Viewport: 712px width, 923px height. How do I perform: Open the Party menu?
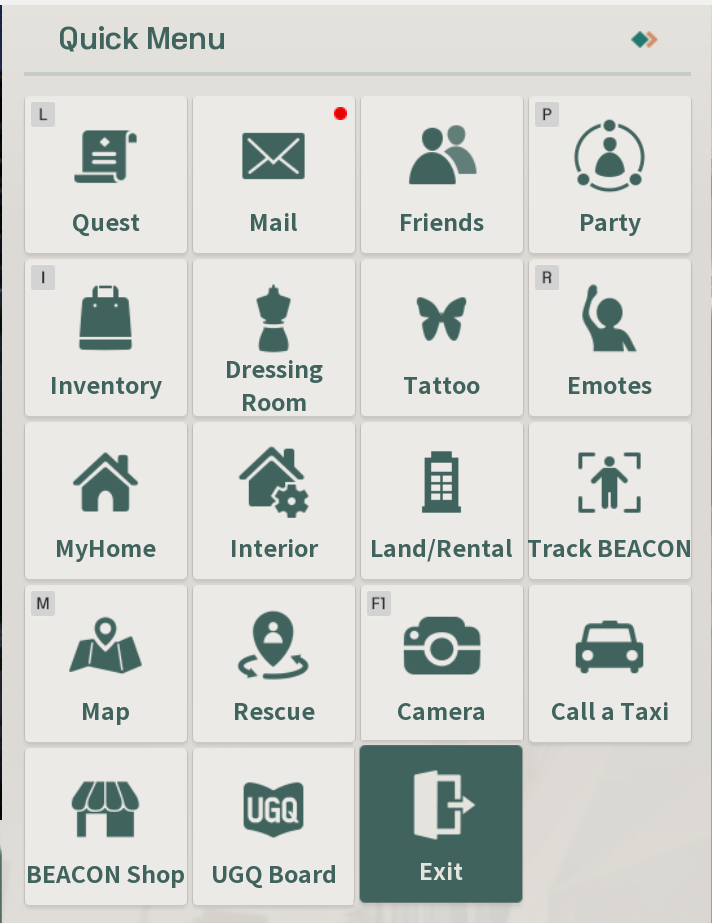610,175
